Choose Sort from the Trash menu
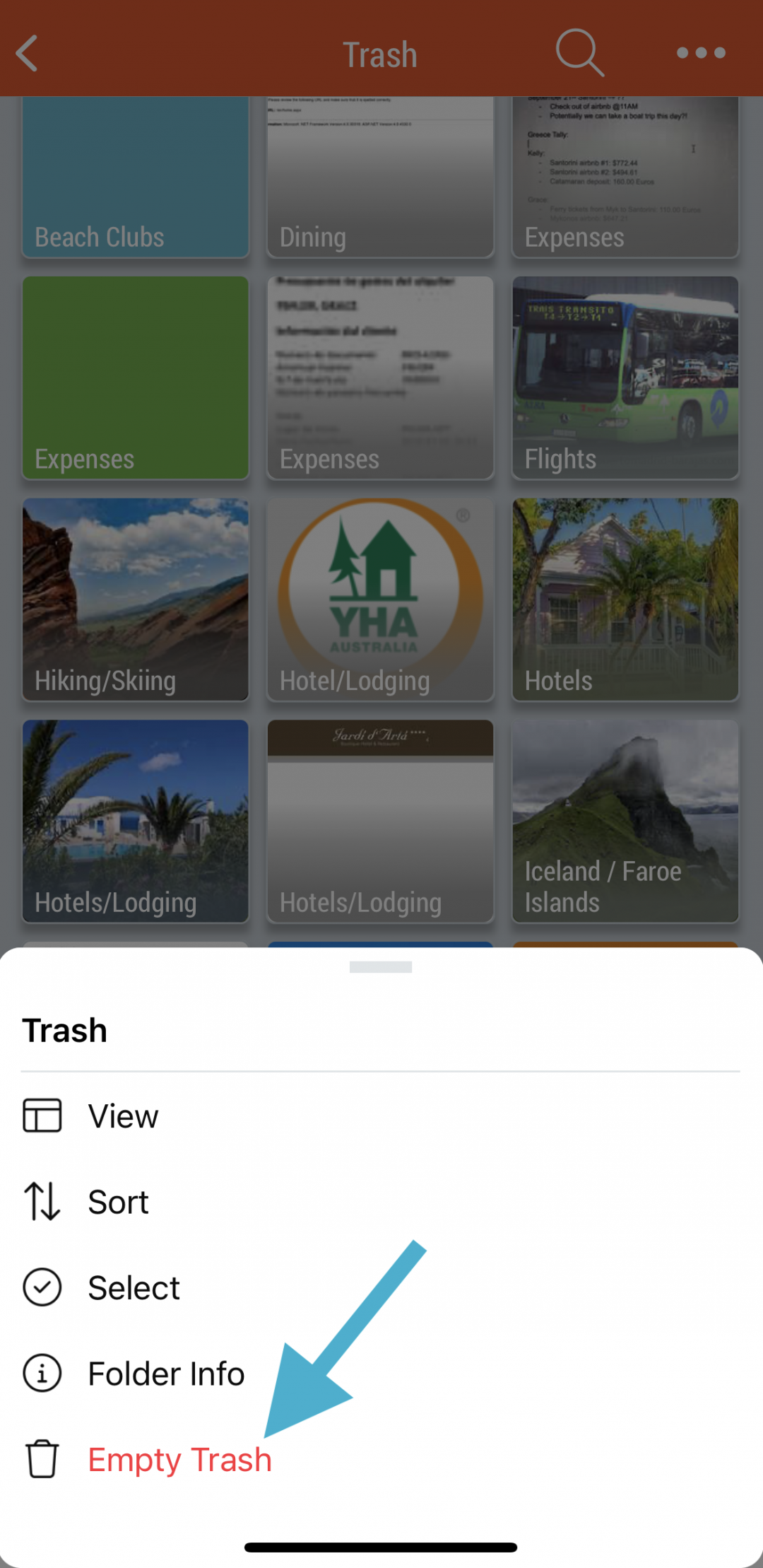This screenshot has width=763, height=1568. 117,1201
